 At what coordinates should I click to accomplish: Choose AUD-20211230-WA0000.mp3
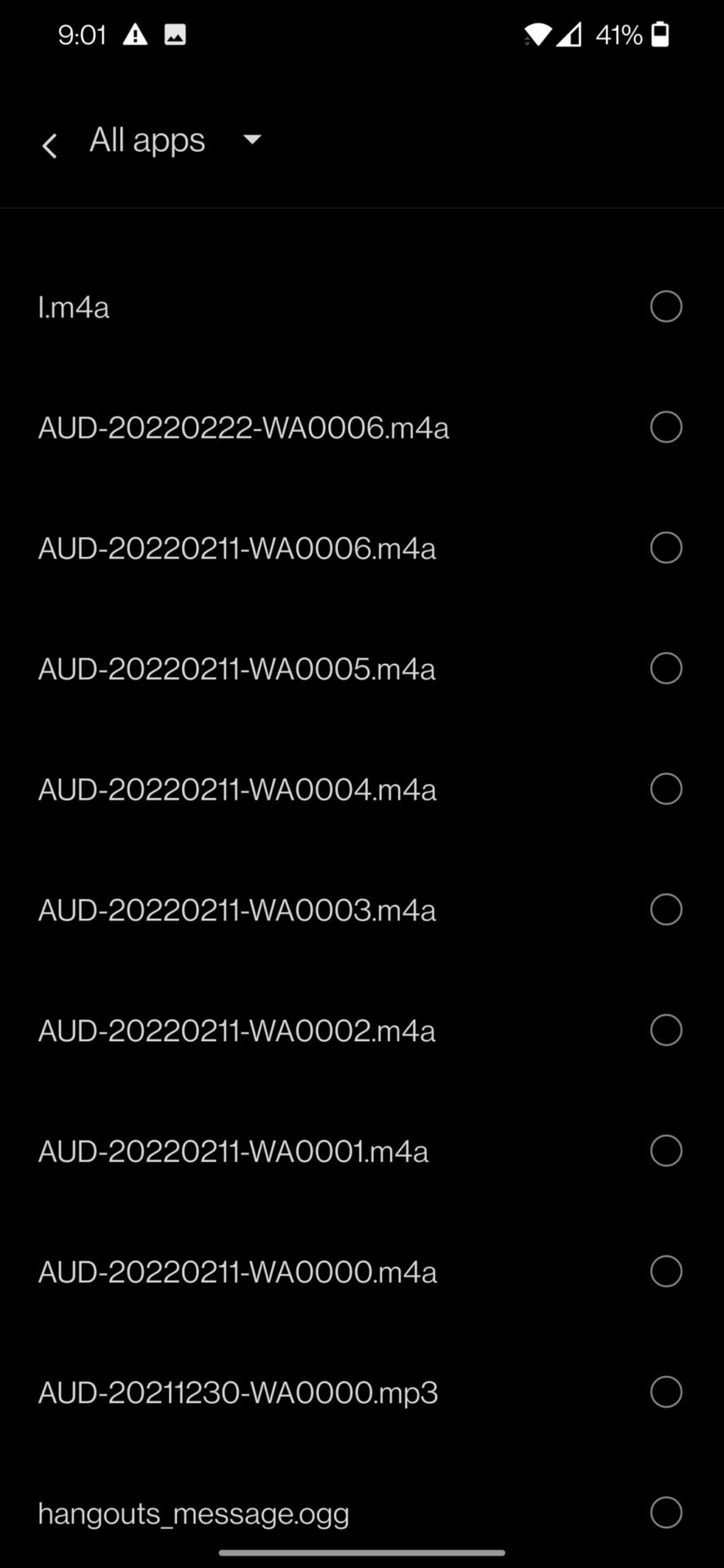click(665, 1392)
